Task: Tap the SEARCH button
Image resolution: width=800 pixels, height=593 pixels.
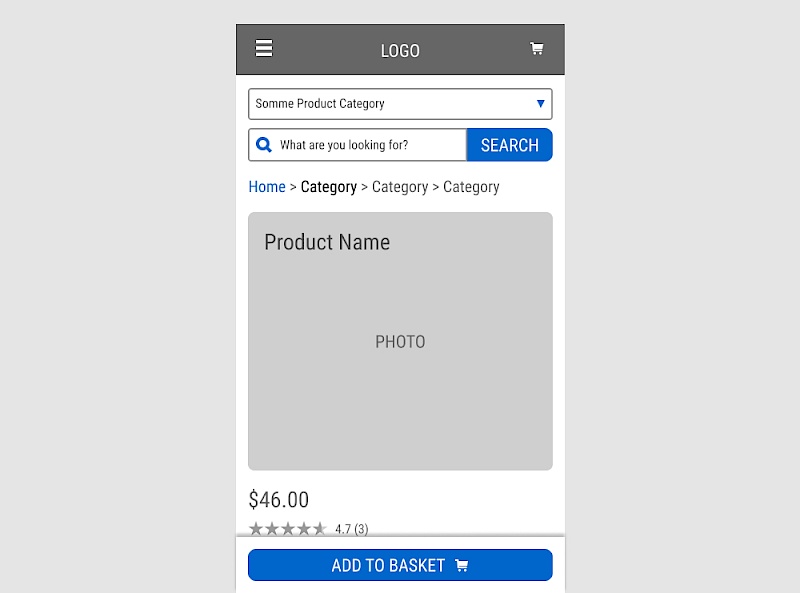Action: pyautogui.click(x=509, y=145)
